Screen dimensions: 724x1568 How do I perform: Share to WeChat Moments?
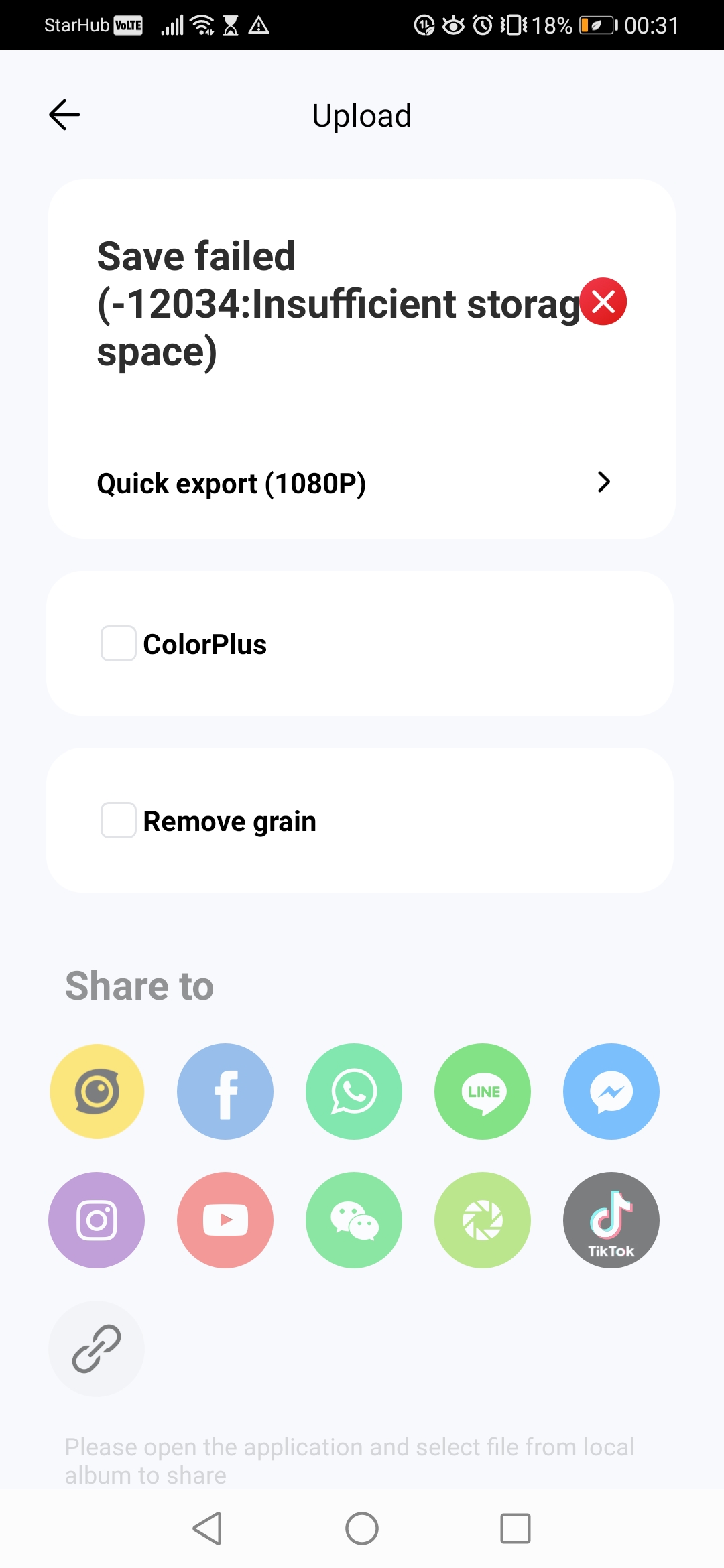point(482,1220)
